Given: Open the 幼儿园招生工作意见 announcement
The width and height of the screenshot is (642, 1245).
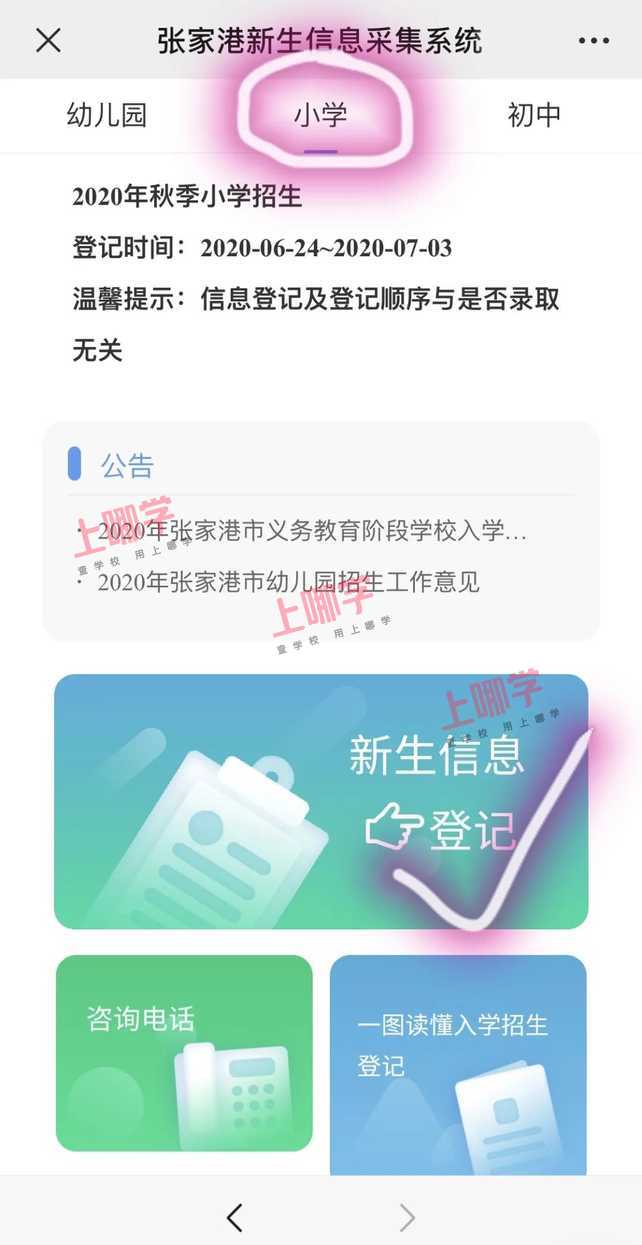Looking at the screenshot, I should [288, 582].
